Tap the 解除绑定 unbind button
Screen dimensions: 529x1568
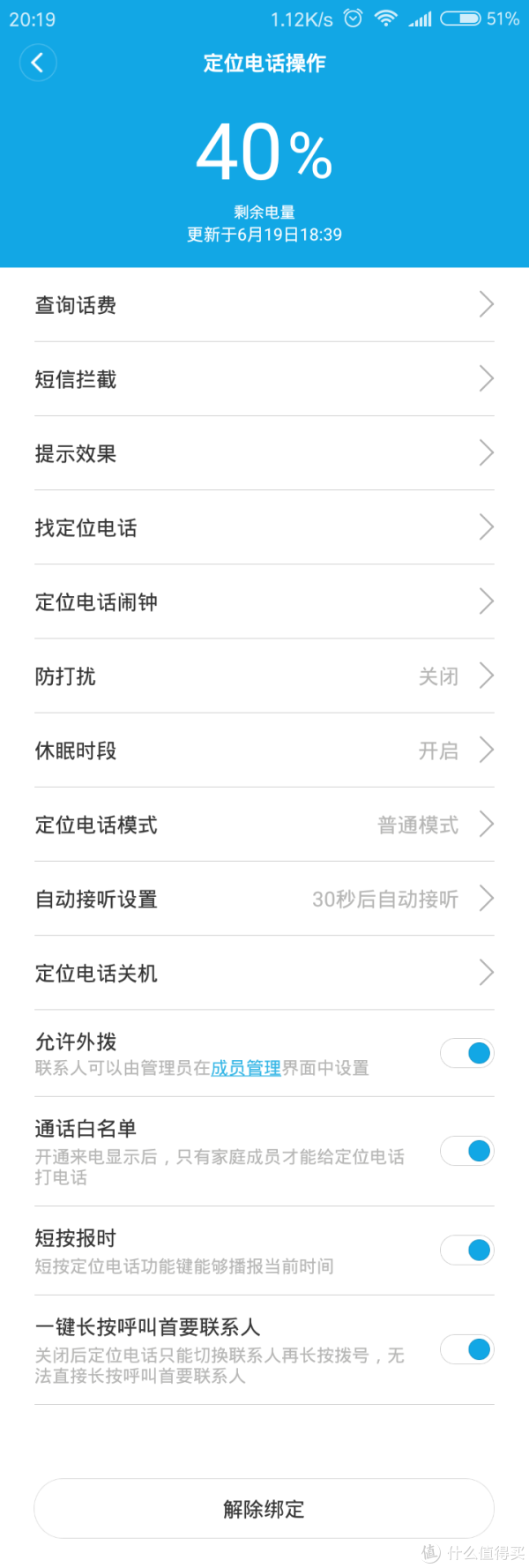pyautogui.click(x=264, y=1509)
